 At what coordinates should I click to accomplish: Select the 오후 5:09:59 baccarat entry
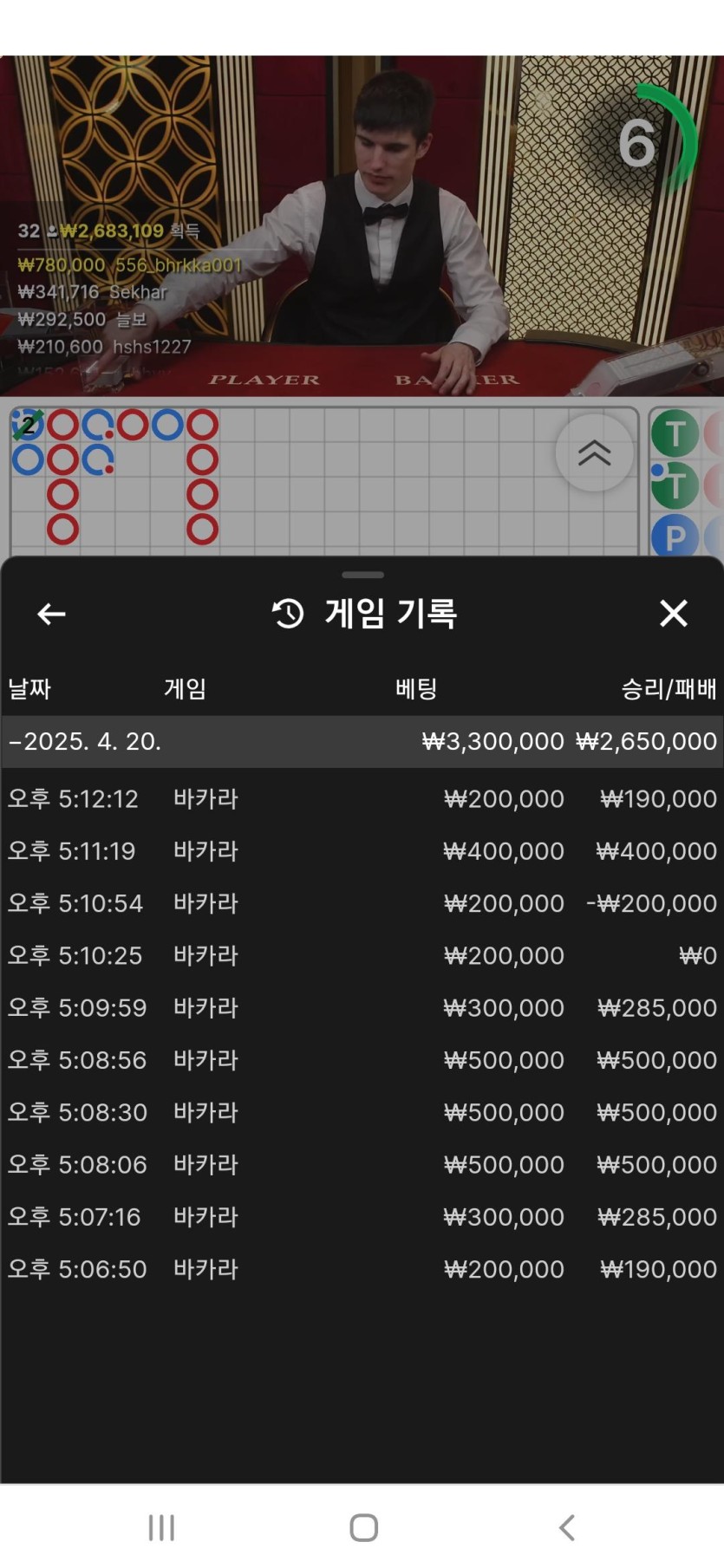pyautogui.click(x=362, y=1007)
